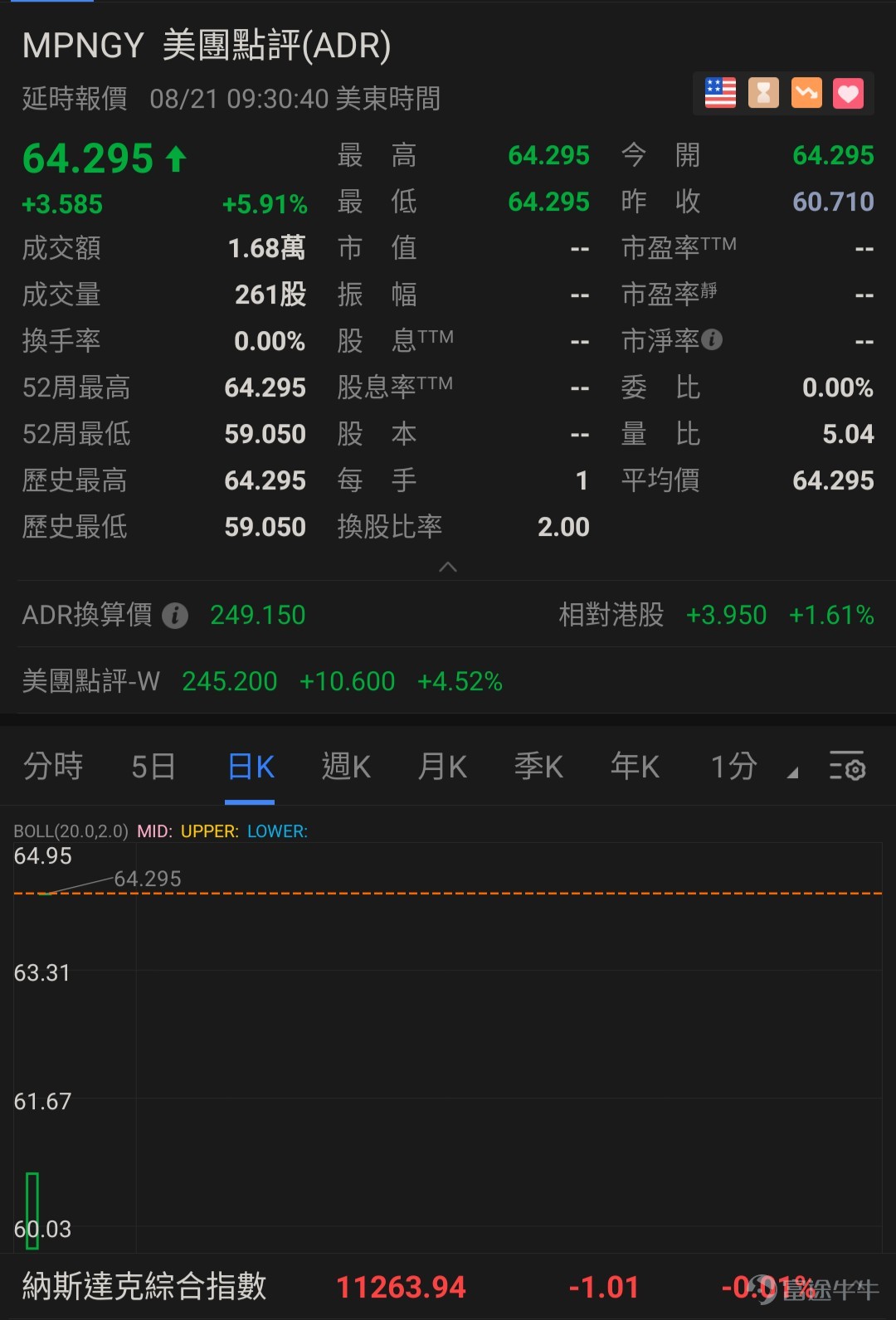Open the 納斯達克綜合指數 index bar
This screenshot has width=896, height=1320.
click(448, 1287)
